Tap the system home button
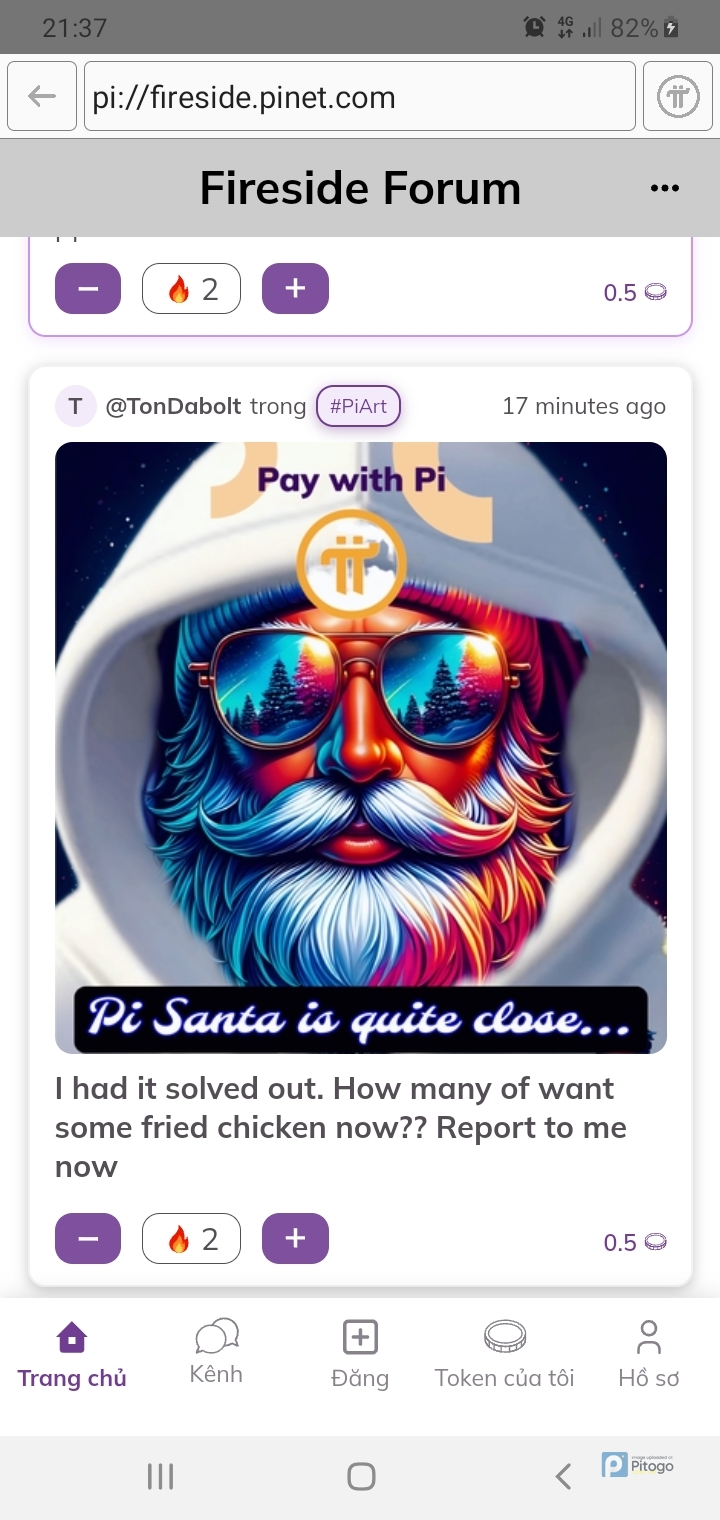The width and height of the screenshot is (720, 1520). [x=360, y=1476]
